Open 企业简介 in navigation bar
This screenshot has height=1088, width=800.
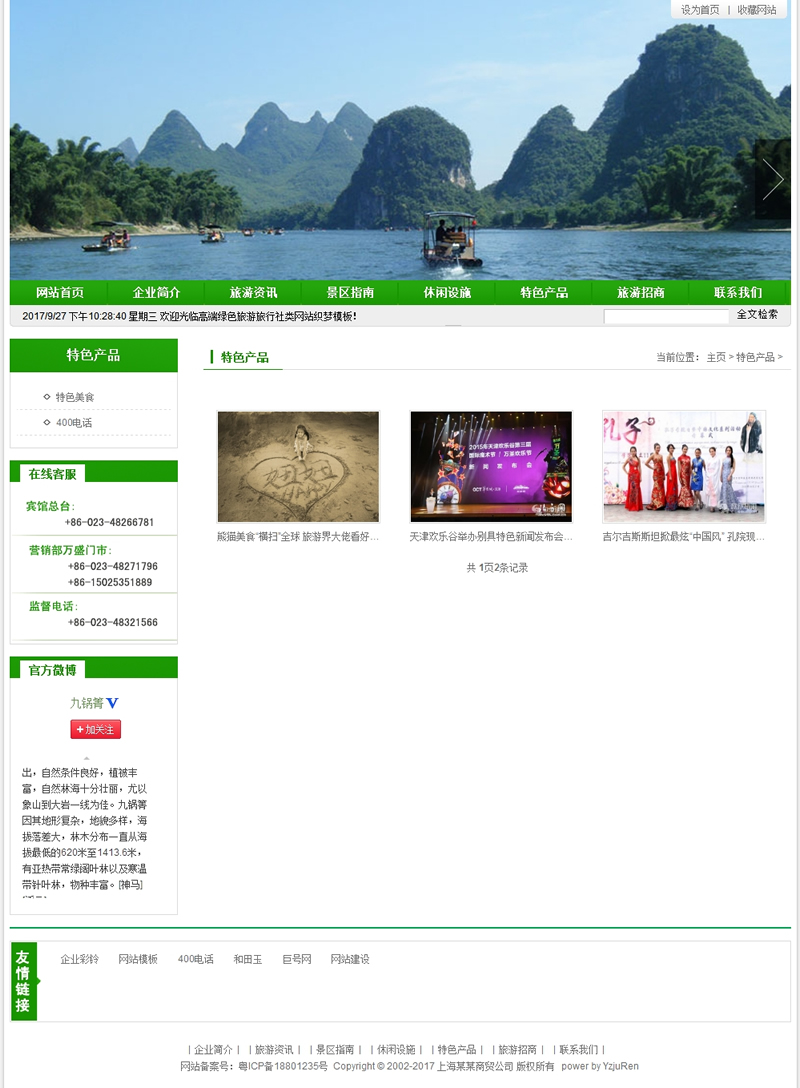coord(157,293)
